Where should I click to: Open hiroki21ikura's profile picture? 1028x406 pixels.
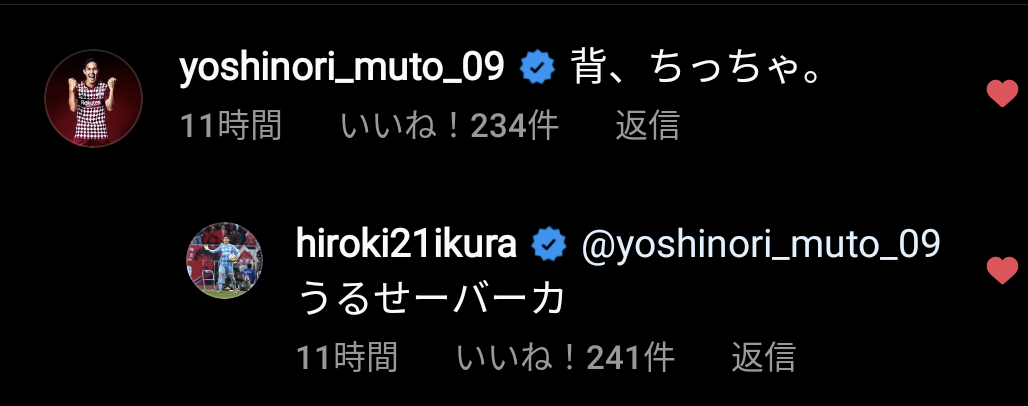tap(224, 260)
